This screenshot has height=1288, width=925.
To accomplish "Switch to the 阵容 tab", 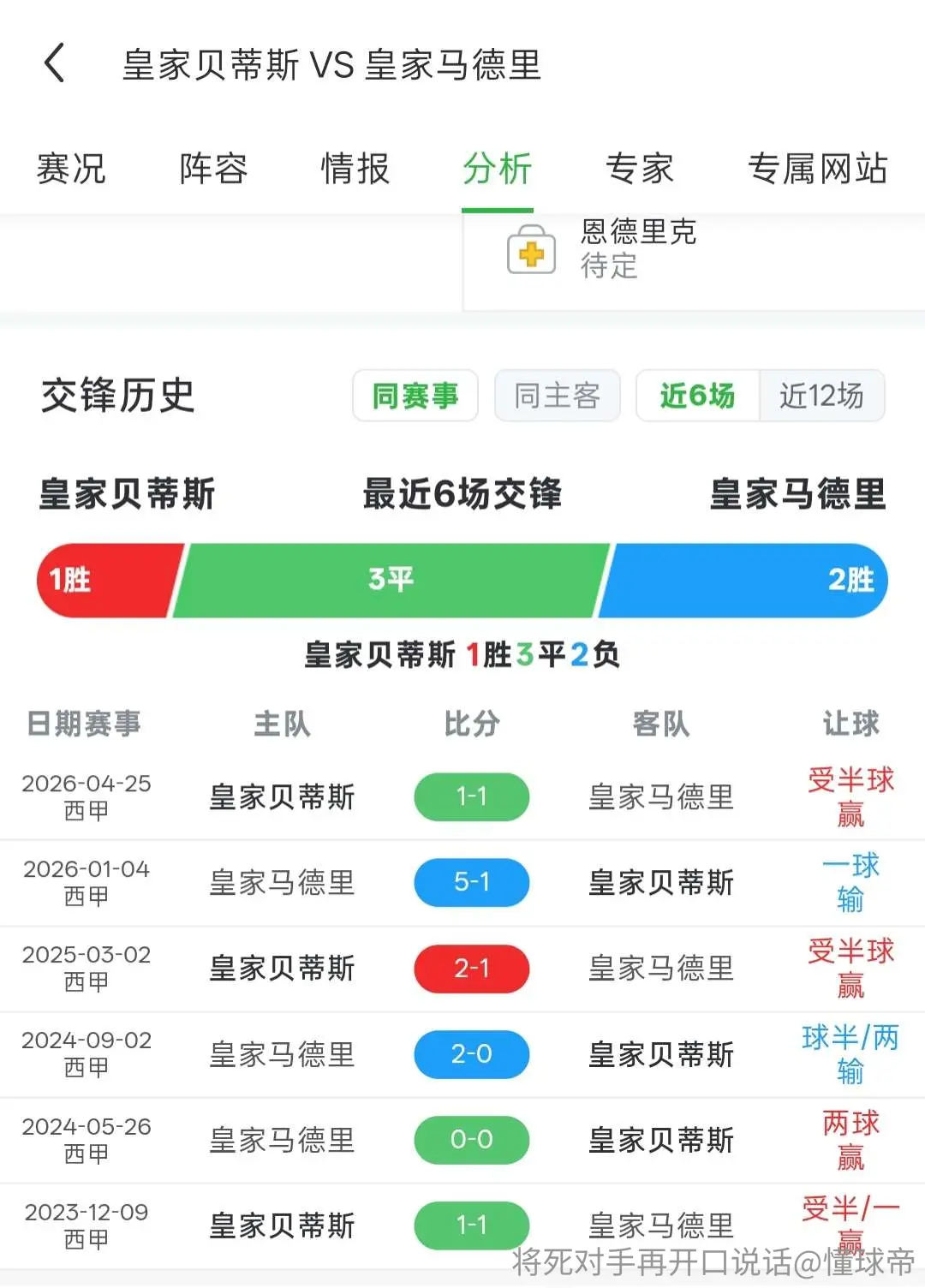I will (x=213, y=169).
